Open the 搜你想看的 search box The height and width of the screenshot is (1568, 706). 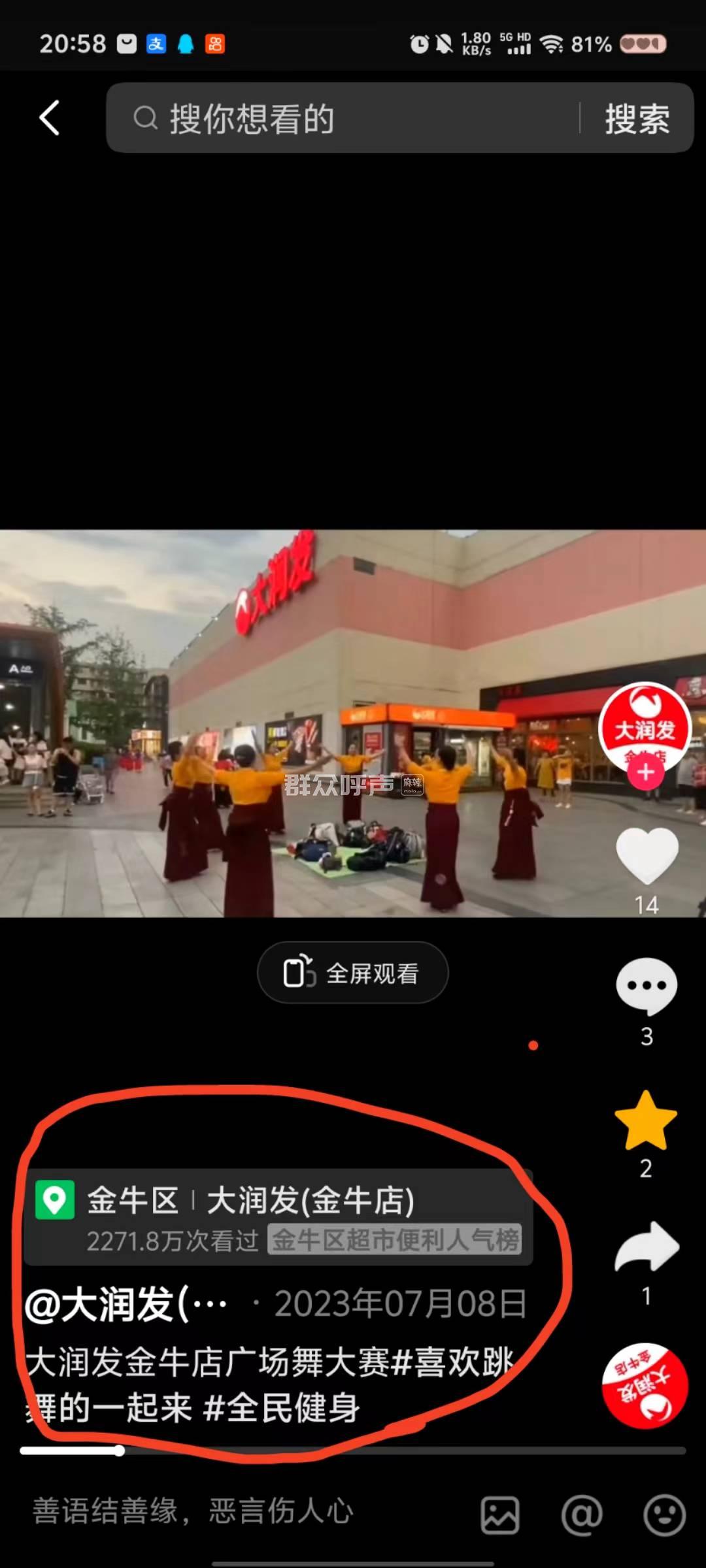353,118
